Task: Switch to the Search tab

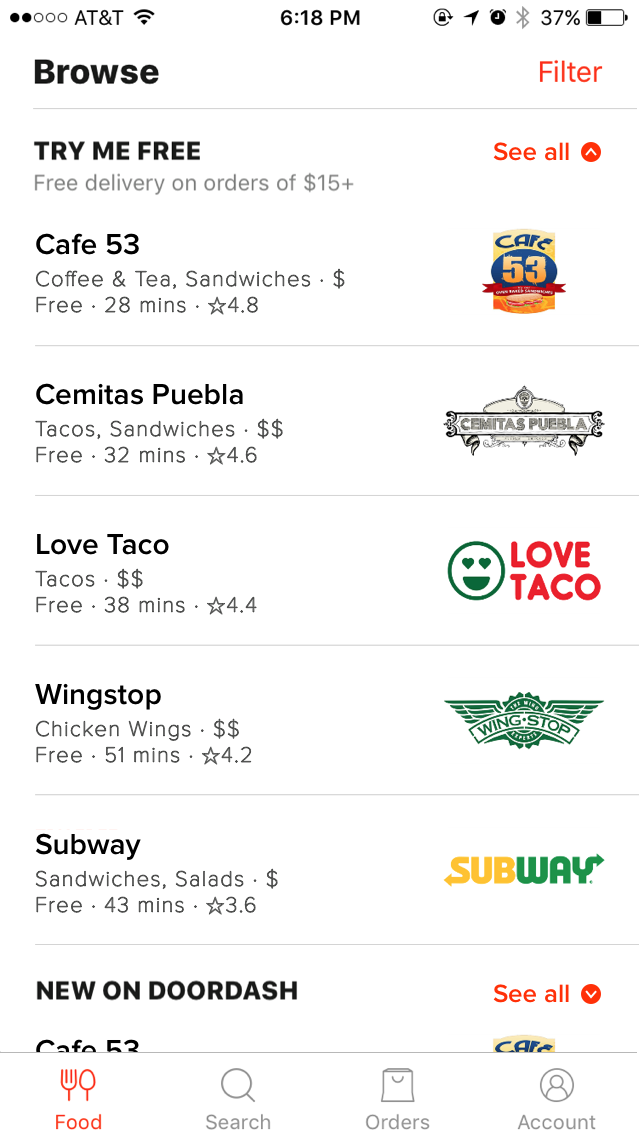Action: tap(238, 1098)
